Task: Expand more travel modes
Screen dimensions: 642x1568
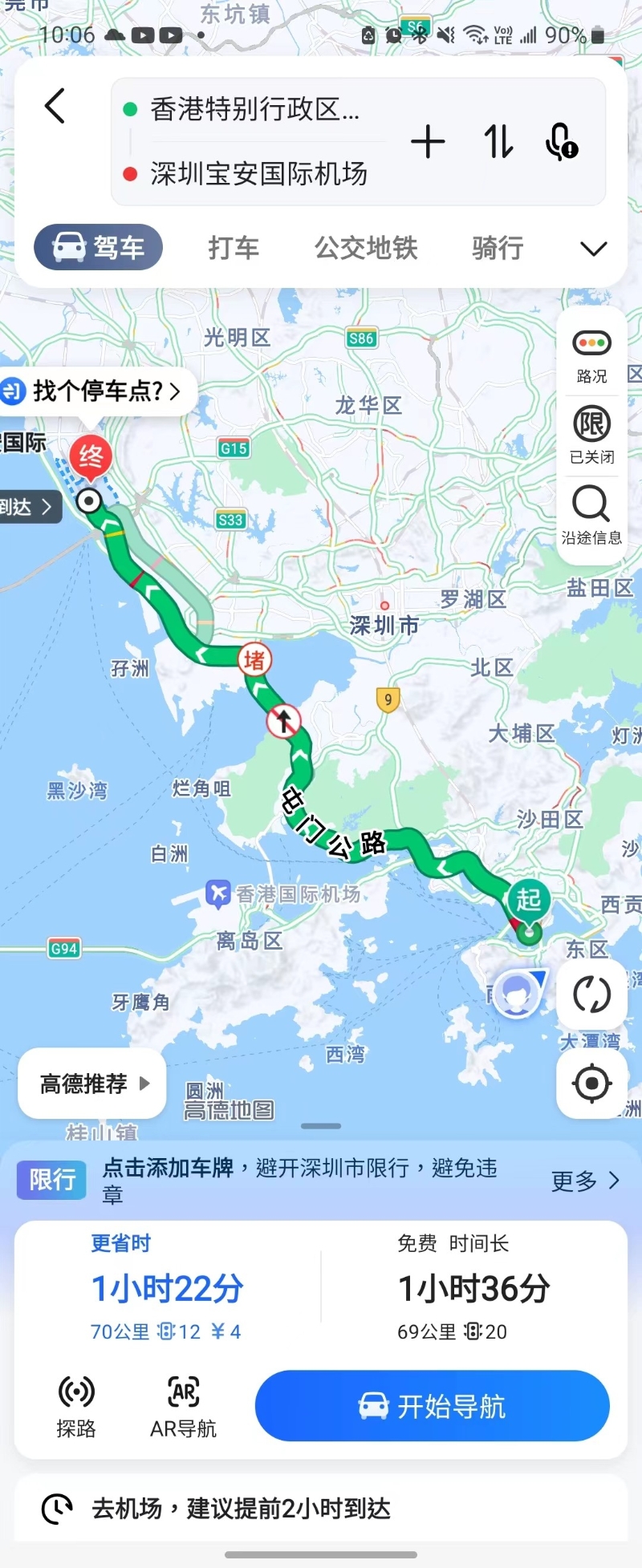Action: click(593, 249)
